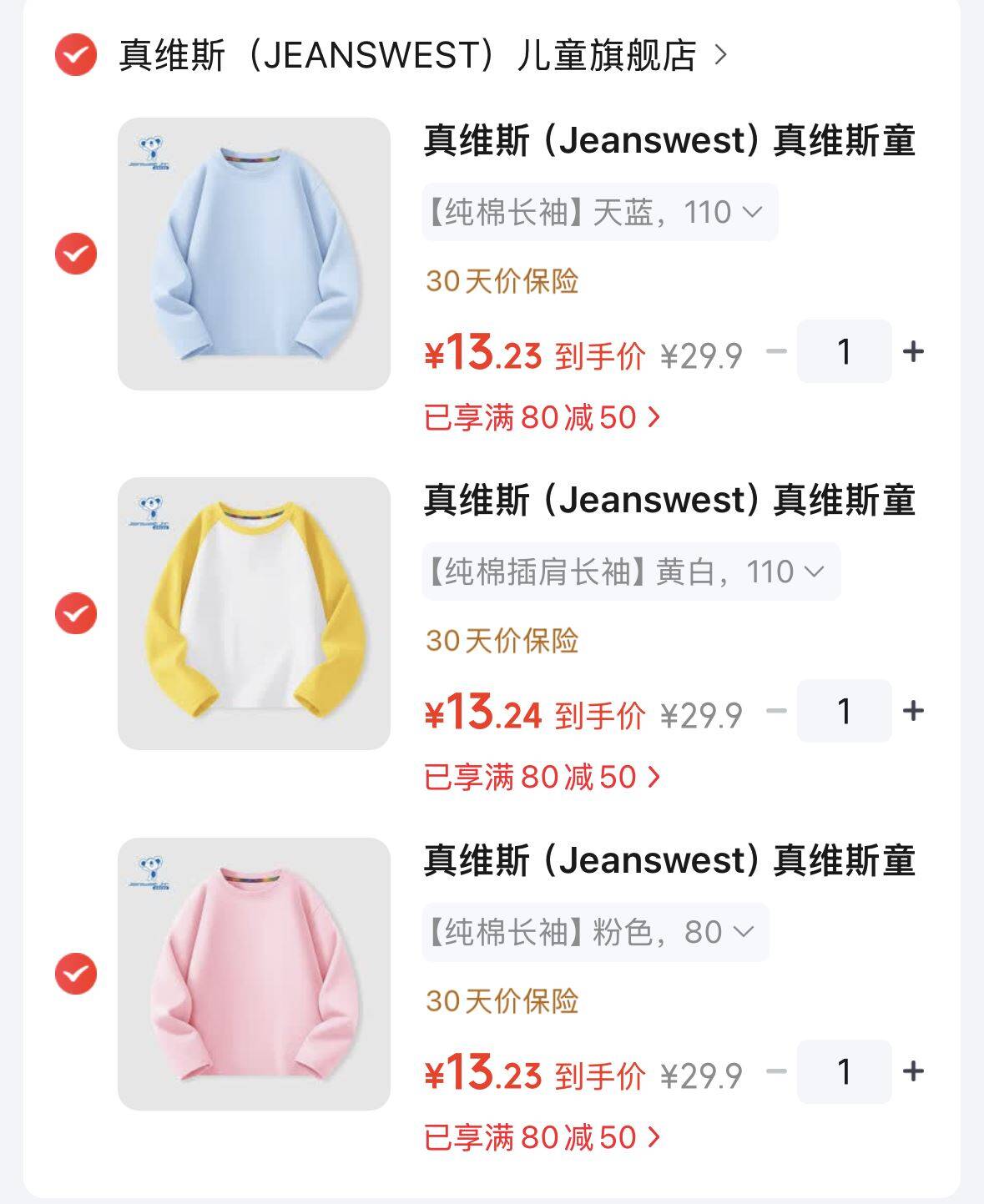The width and height of the screenshot is (984, 1204).
Task: Open the 真维斯 JEANSWEST 儿童旗舰店 store page
Action: click(423, 56)
